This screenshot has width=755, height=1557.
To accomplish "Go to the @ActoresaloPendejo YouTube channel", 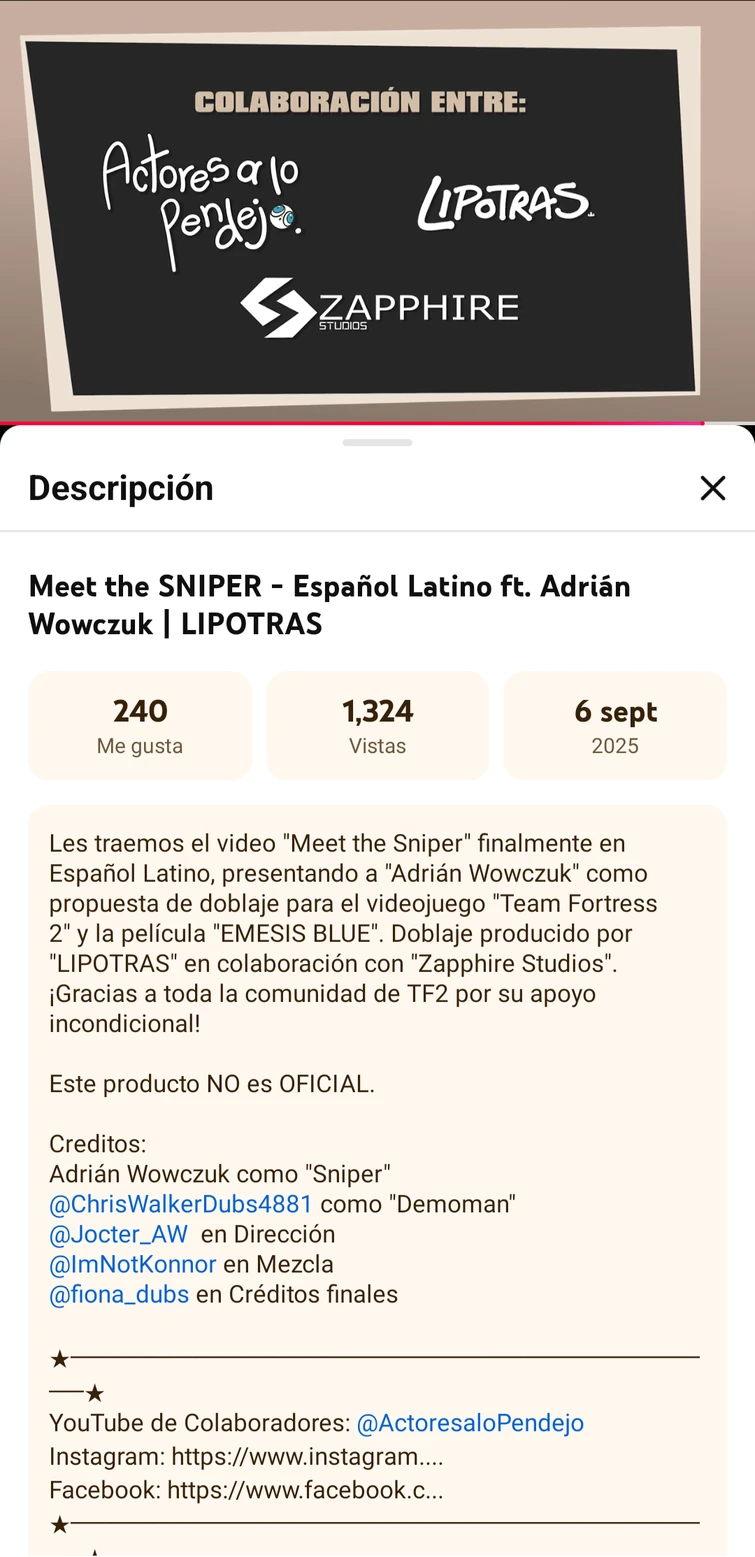I will coord(470,1423).
